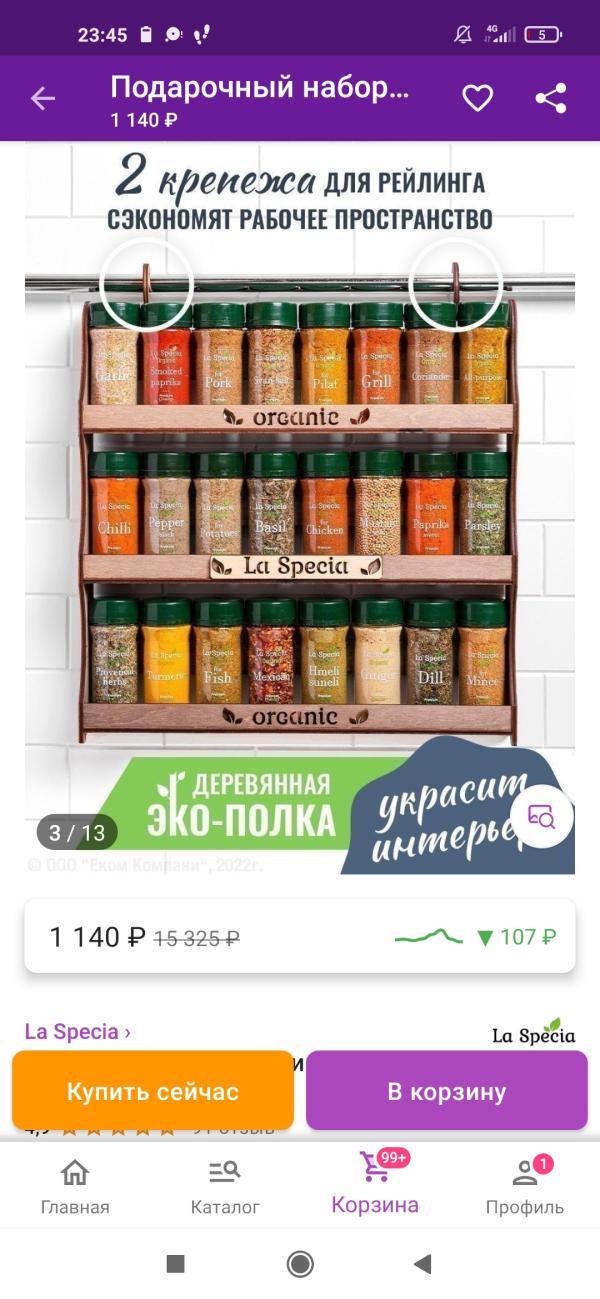Share this product
Screen dimensions: 600x1299
pos(551,98)
